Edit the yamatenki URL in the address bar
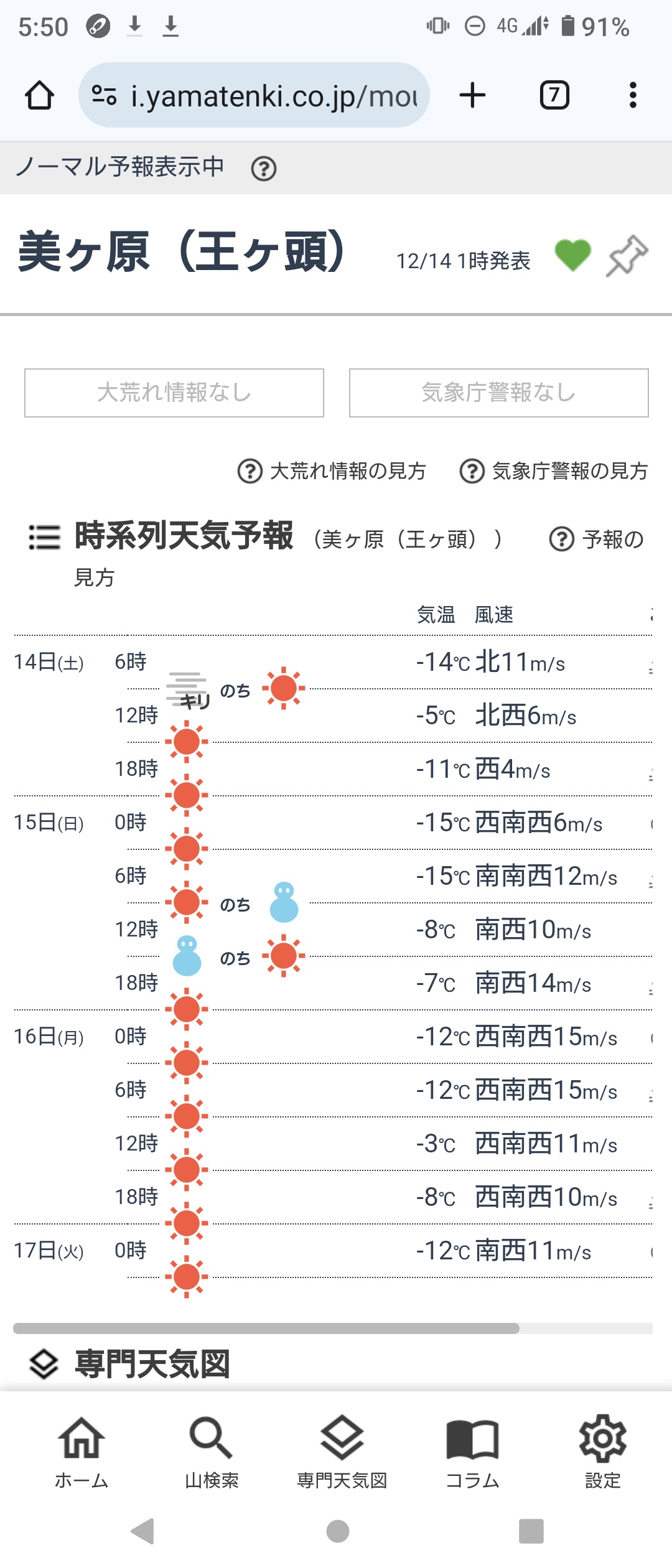Image resolution: width=672 pixels, height=1568 pixels. (261, 96)
